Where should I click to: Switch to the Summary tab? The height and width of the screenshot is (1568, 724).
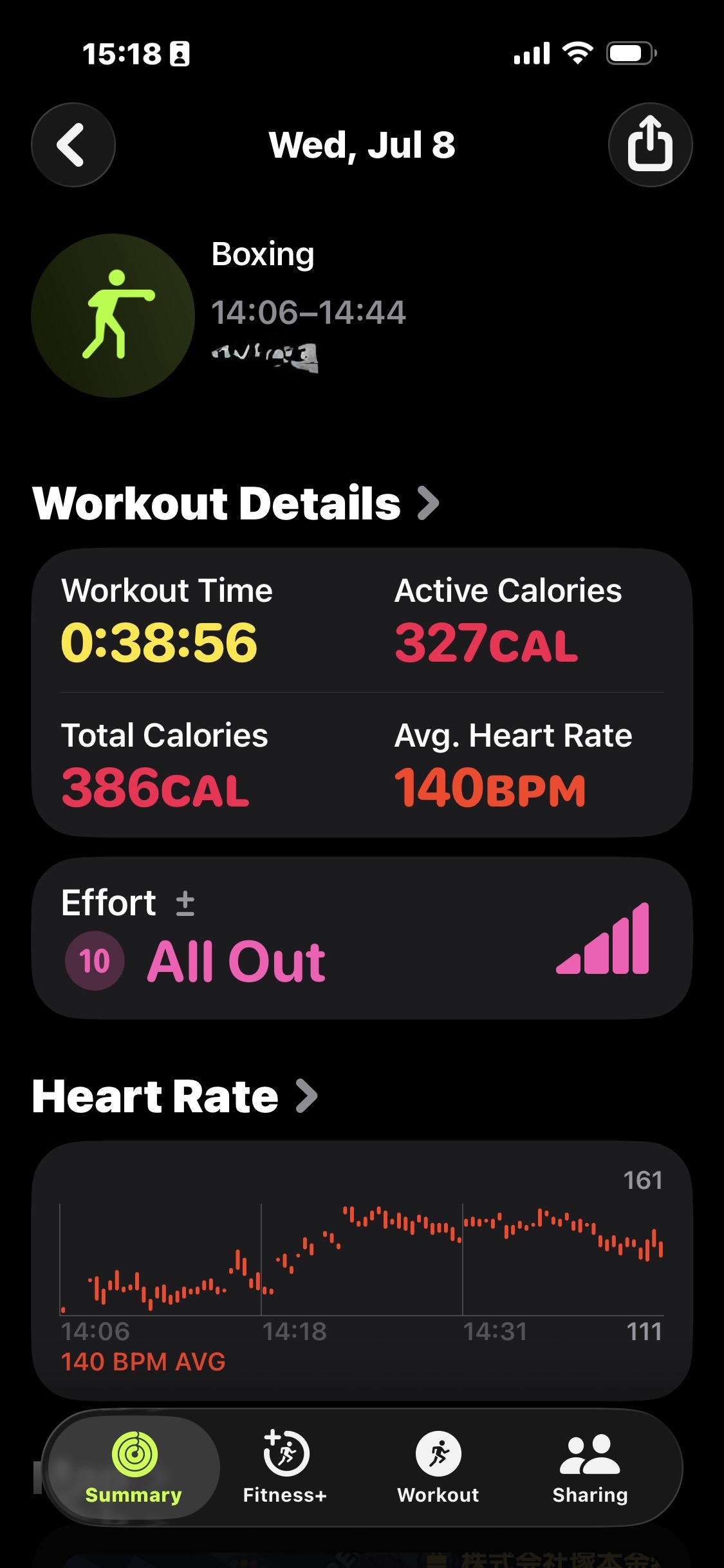click(134, 1468)
